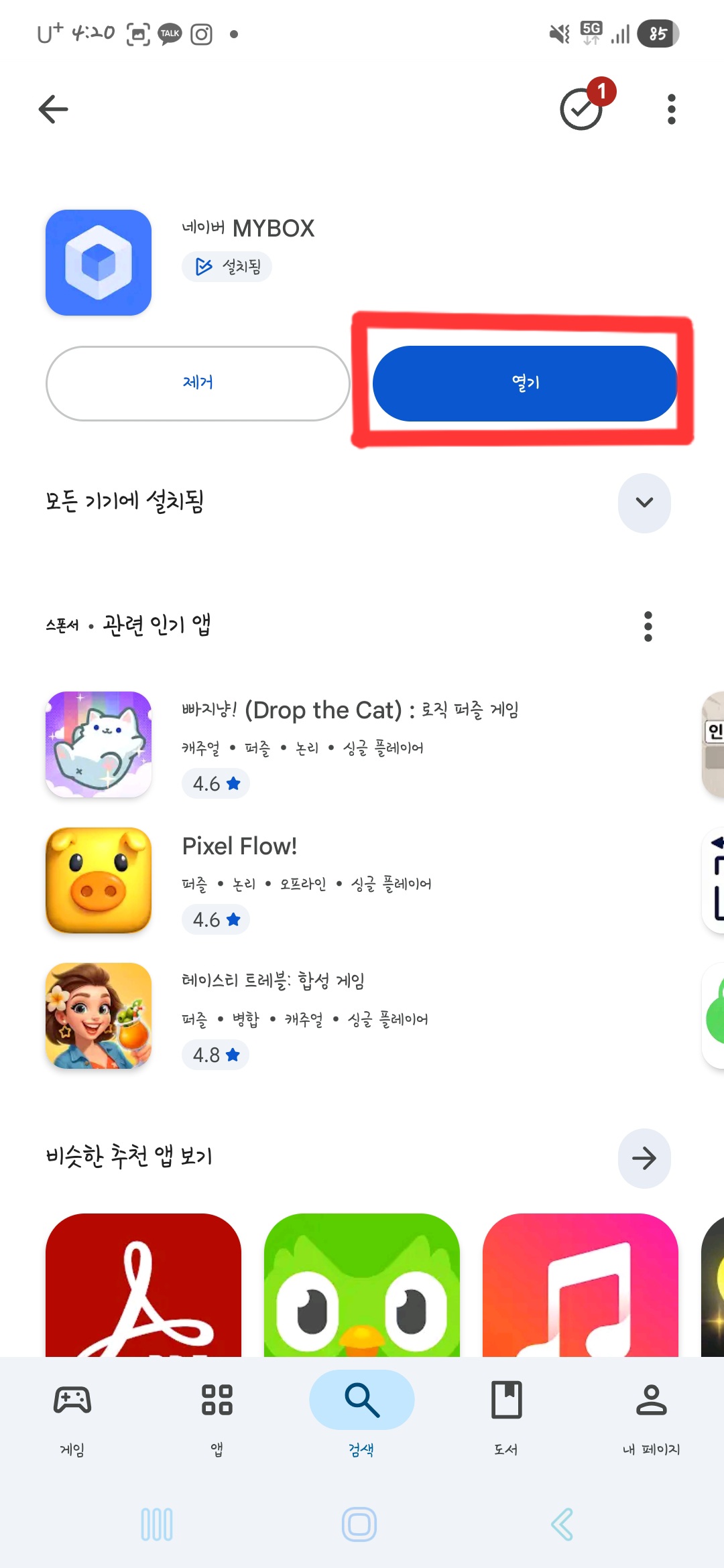Open the Adobe Acrobat app card
Screen dimensions: 724x1568
[143, 1285]
